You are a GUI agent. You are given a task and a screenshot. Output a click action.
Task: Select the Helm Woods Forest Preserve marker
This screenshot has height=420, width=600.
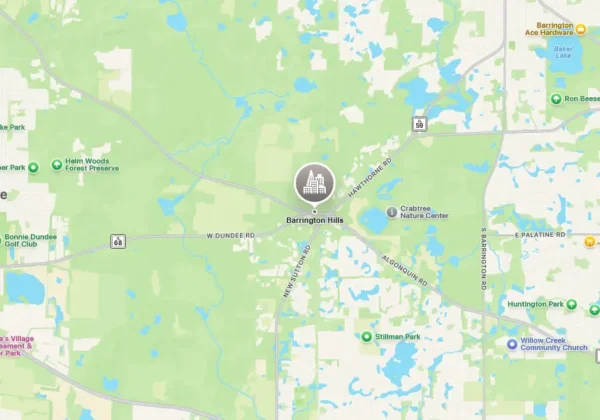point(32,166)
